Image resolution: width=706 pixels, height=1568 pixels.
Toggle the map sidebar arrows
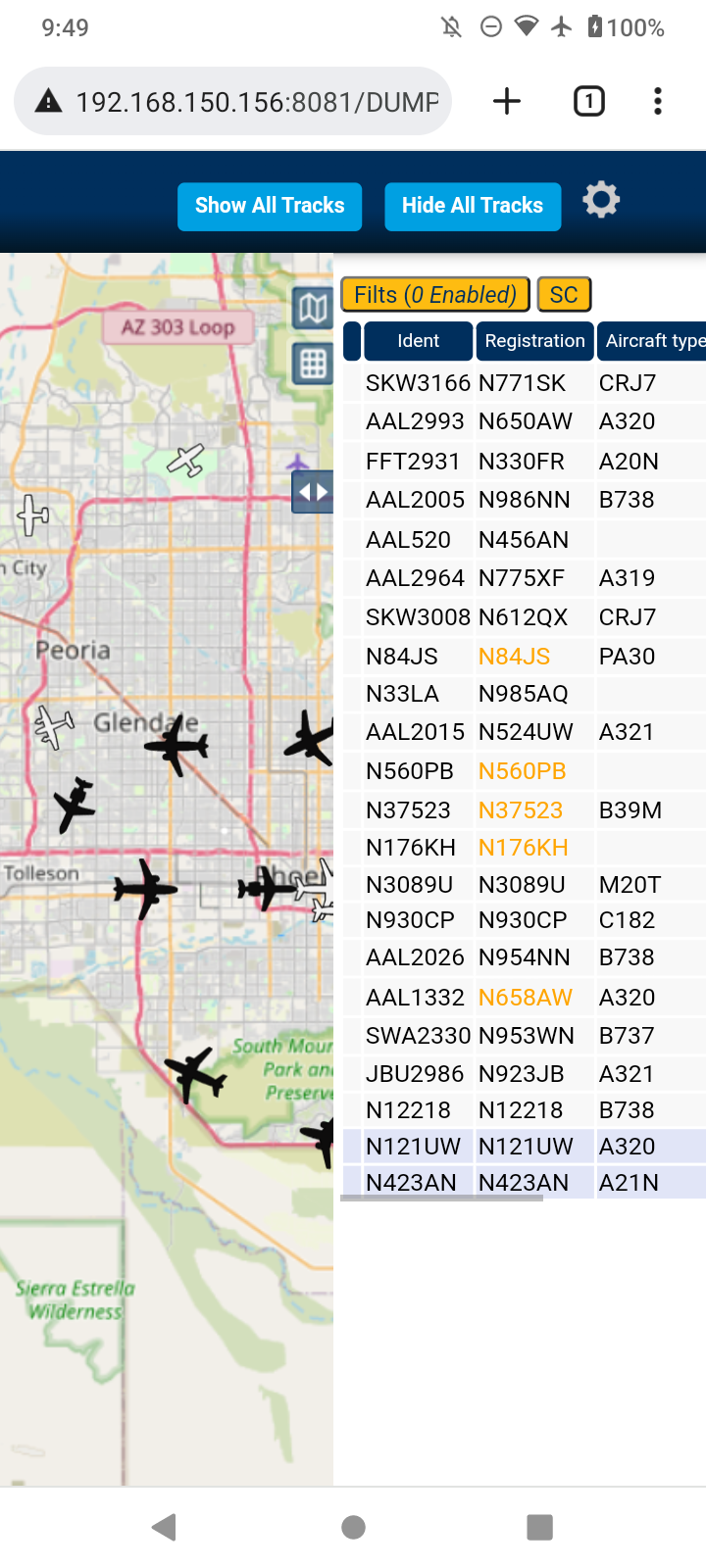click(x=313, y=491)
